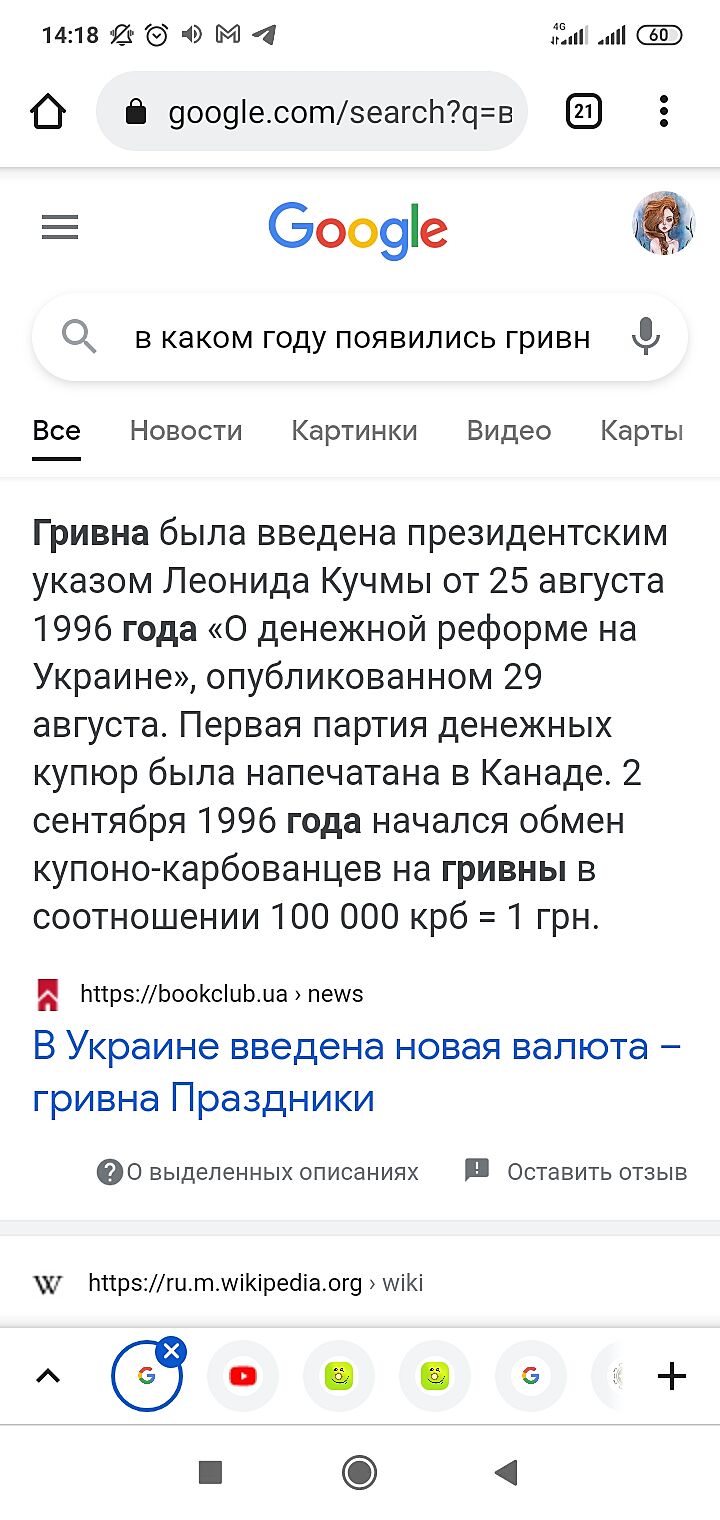Switch to the Новости tab
720x1520 pixels.
coord(186,431)
